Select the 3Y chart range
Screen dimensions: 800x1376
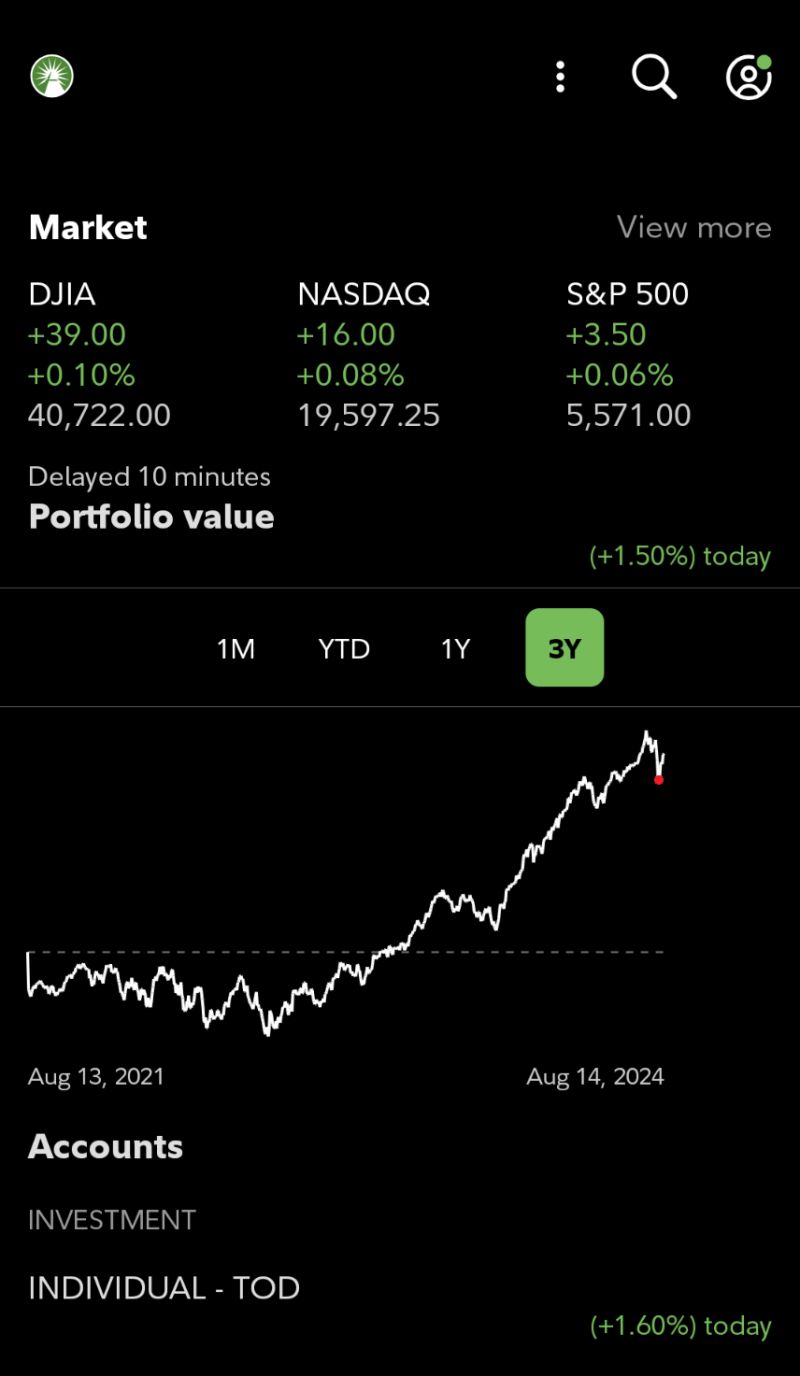coord(564,648)
